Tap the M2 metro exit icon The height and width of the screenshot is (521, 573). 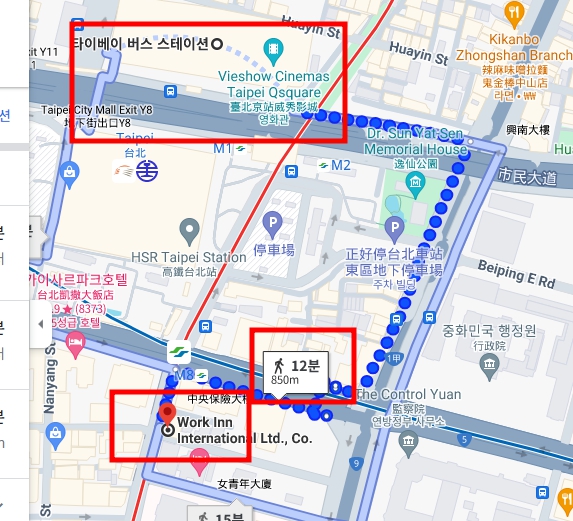coord(323,166)
